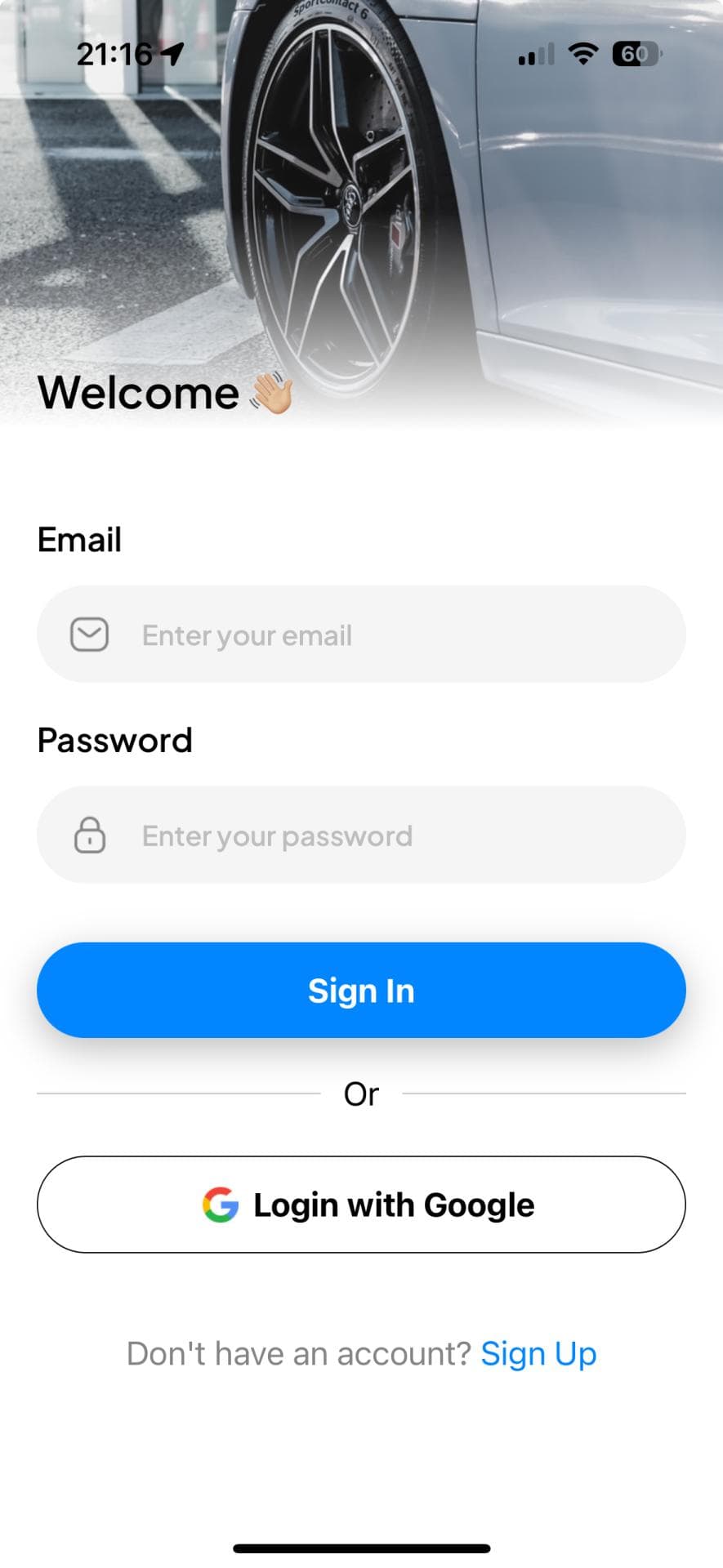The height and width of the screenshot is (1568, 723).
Task: Login with Google account
Action: 361,1205
